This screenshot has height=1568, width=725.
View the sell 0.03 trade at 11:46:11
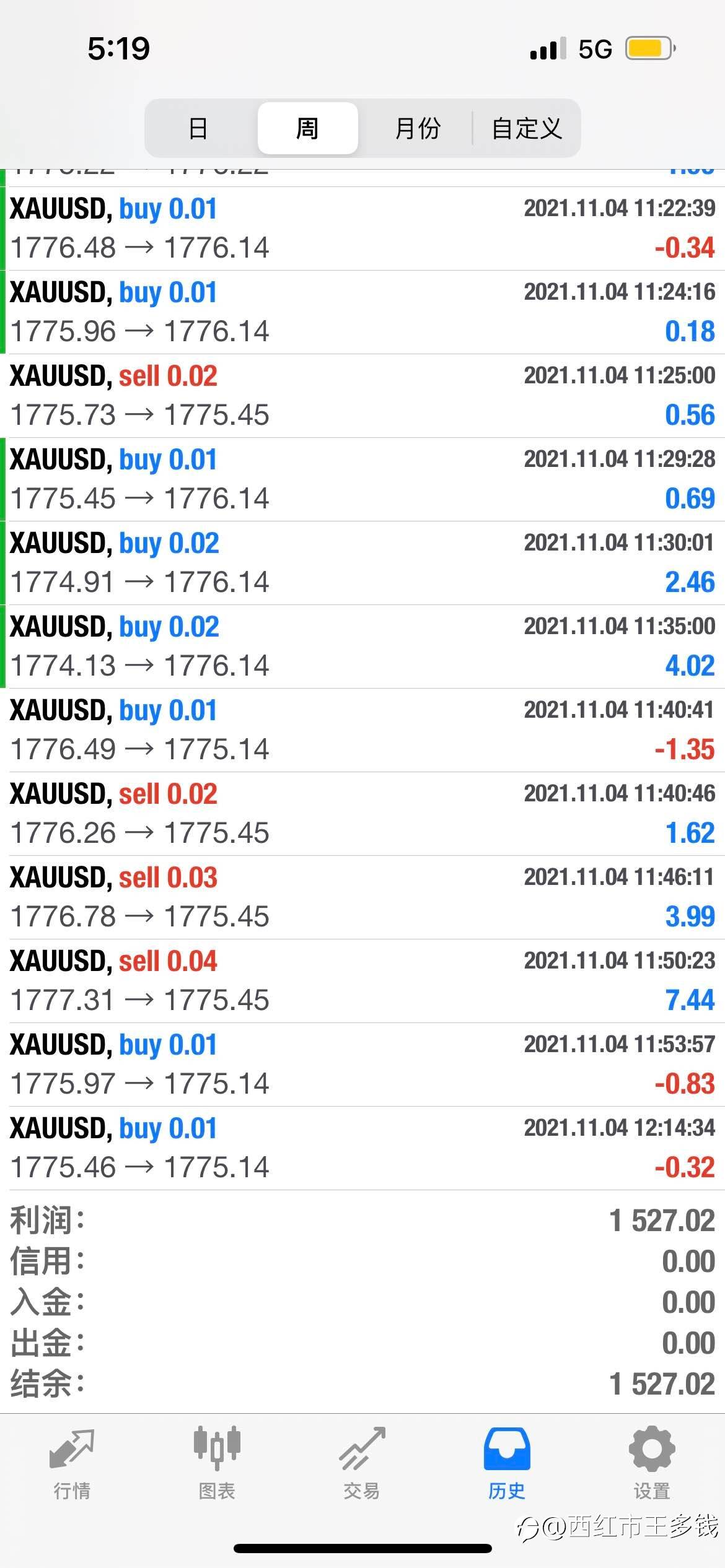pyautogui.click(x=362, y=897)
